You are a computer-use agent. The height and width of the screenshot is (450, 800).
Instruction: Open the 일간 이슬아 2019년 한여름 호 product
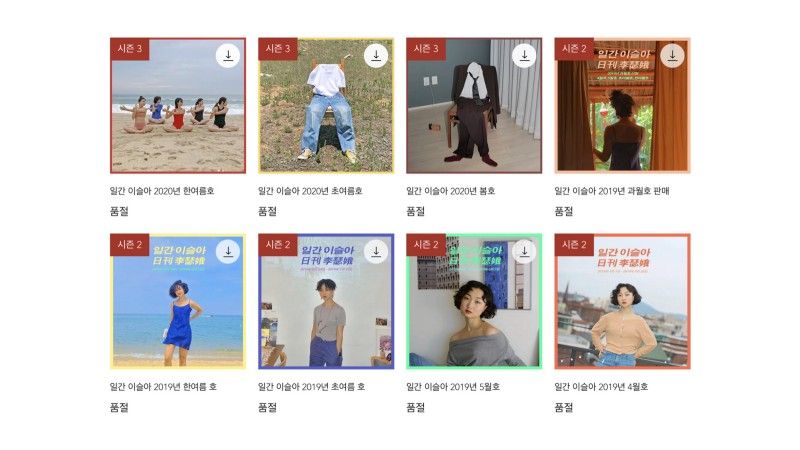177,310
